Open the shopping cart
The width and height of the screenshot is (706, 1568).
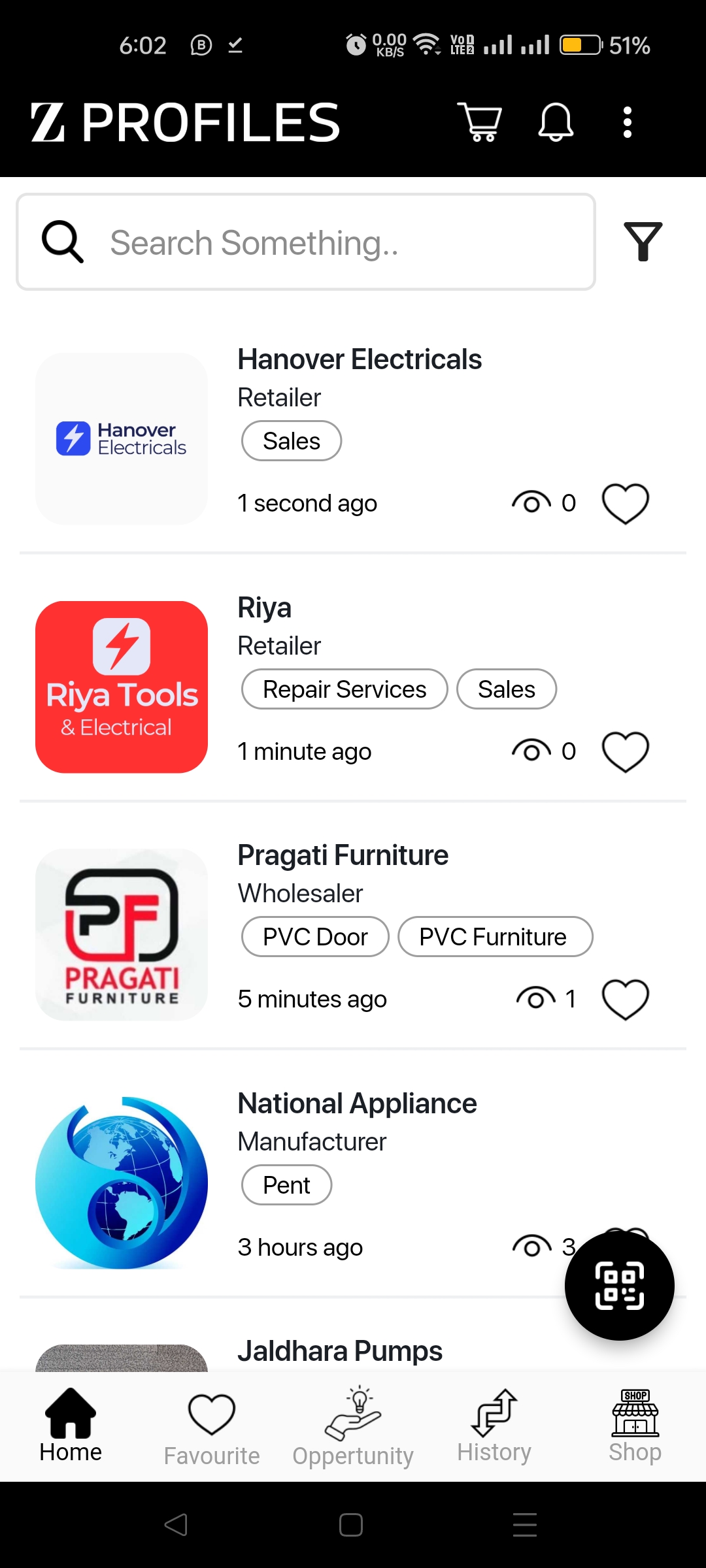point(479,122)
